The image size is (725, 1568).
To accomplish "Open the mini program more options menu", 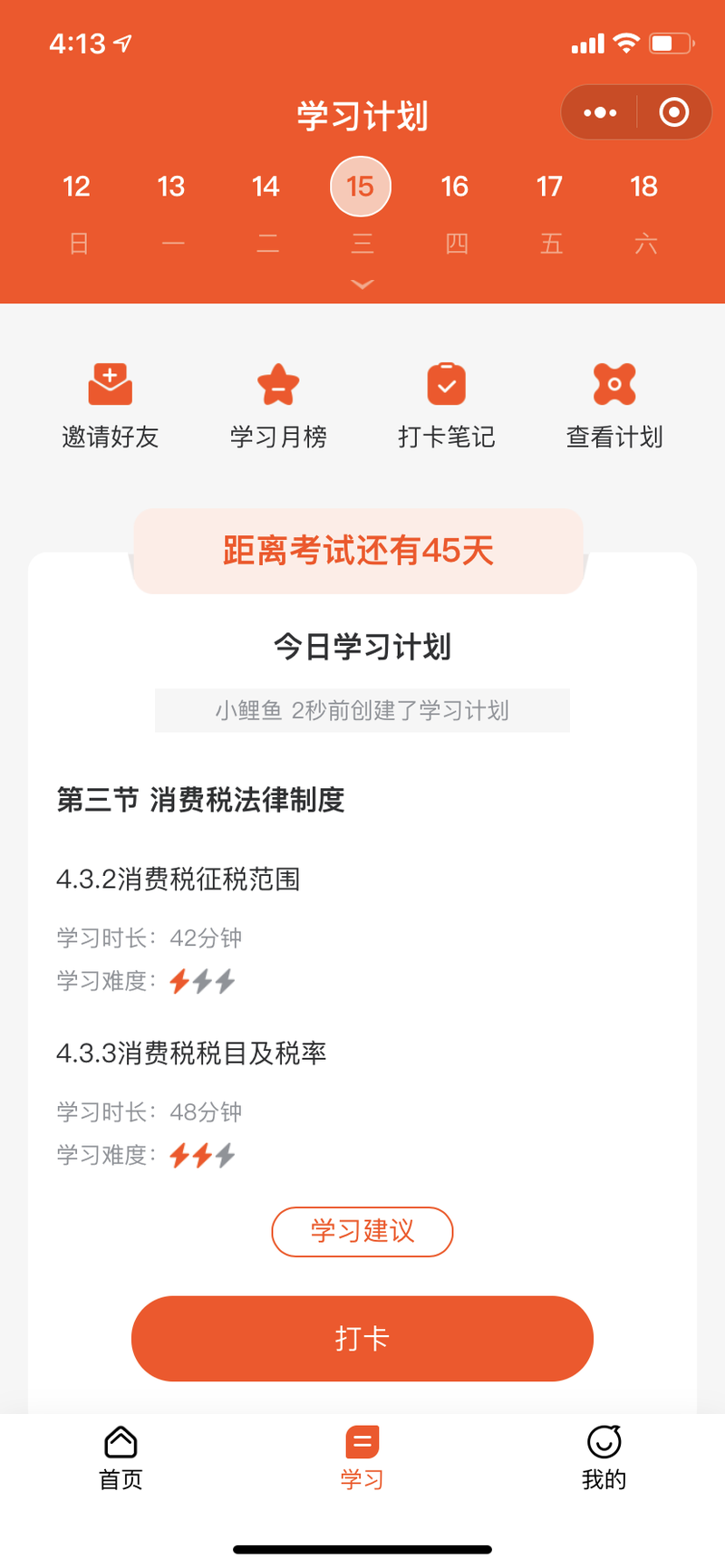I will (x=600, y=112).
